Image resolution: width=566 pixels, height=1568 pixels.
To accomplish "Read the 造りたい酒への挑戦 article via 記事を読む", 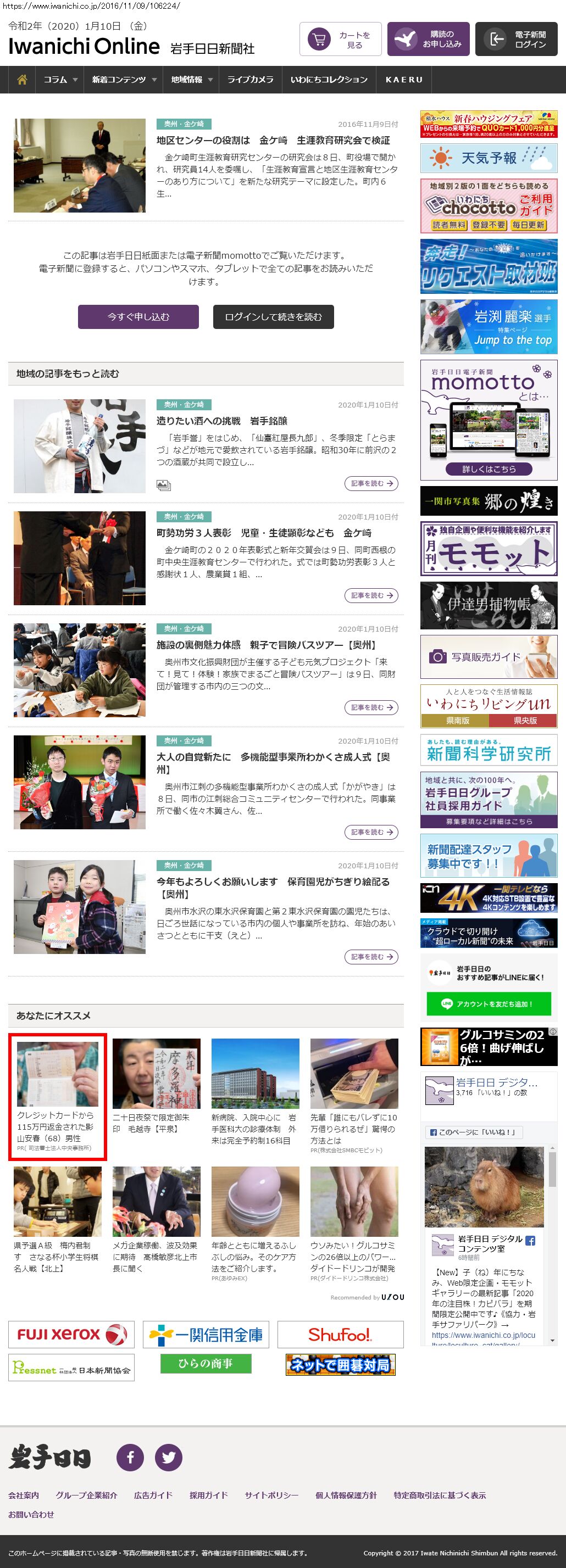I will pos(371,483).
